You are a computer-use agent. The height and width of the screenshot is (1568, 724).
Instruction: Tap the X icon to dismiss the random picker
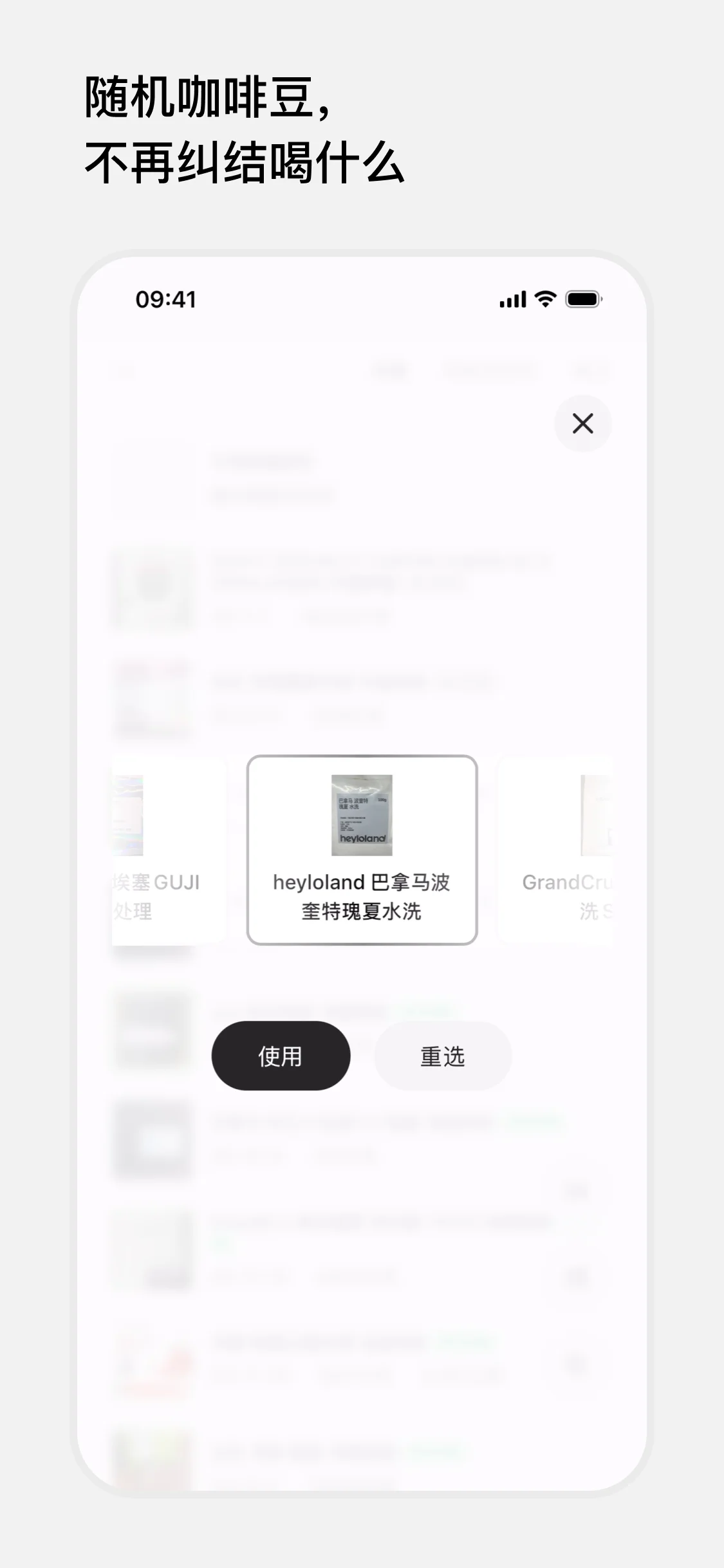click(x=582, y=423)
